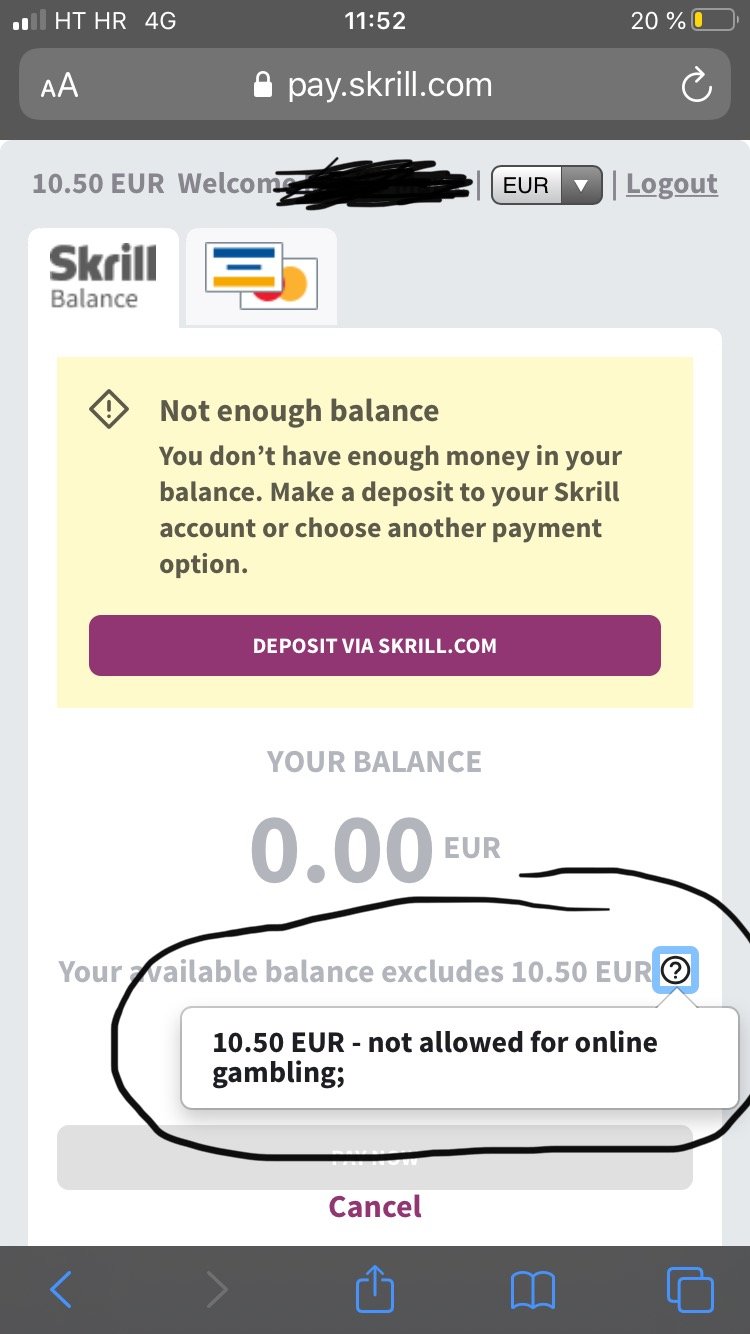750x1334 pixels.
Task: Cancel the payment
Action: [x=375, y=1207]
